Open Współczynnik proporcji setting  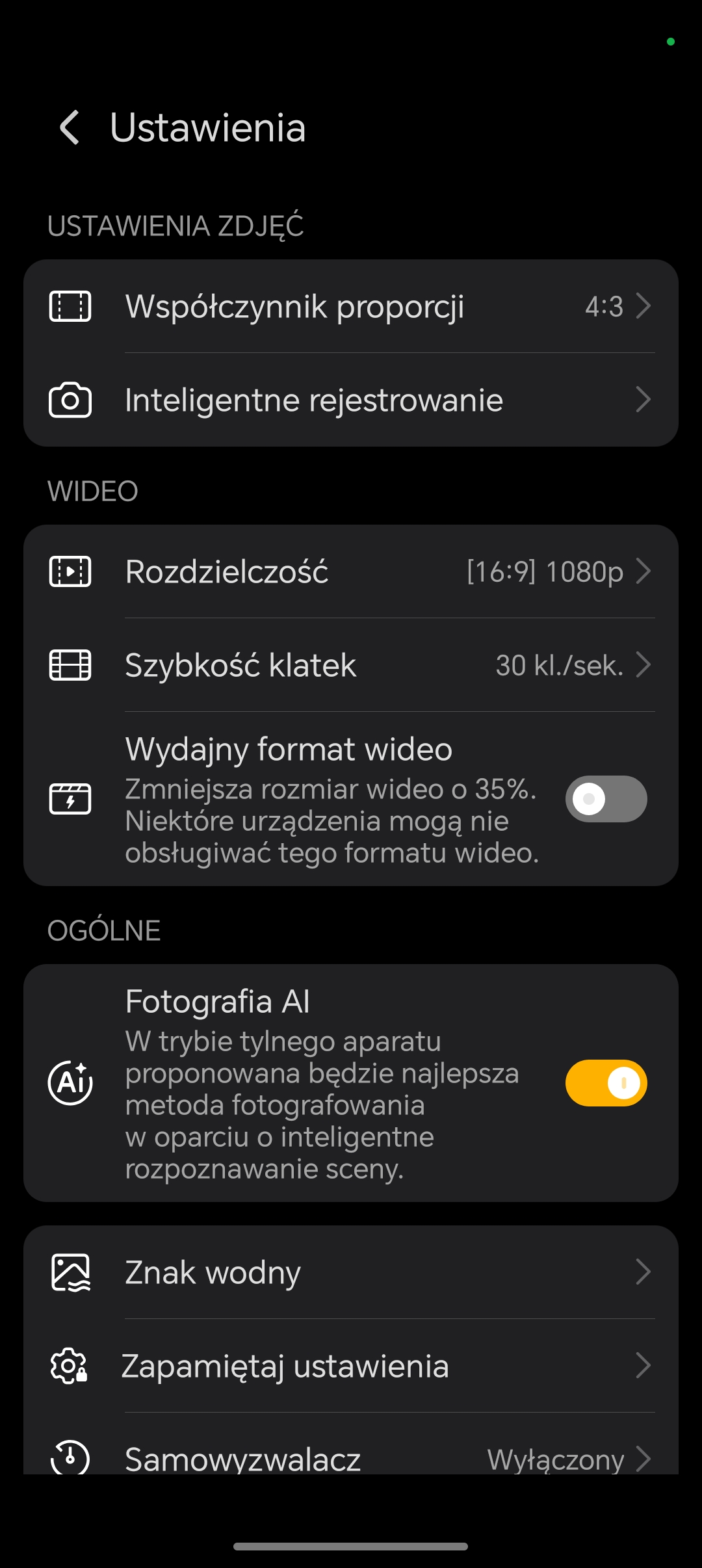[x=351, y=306]
